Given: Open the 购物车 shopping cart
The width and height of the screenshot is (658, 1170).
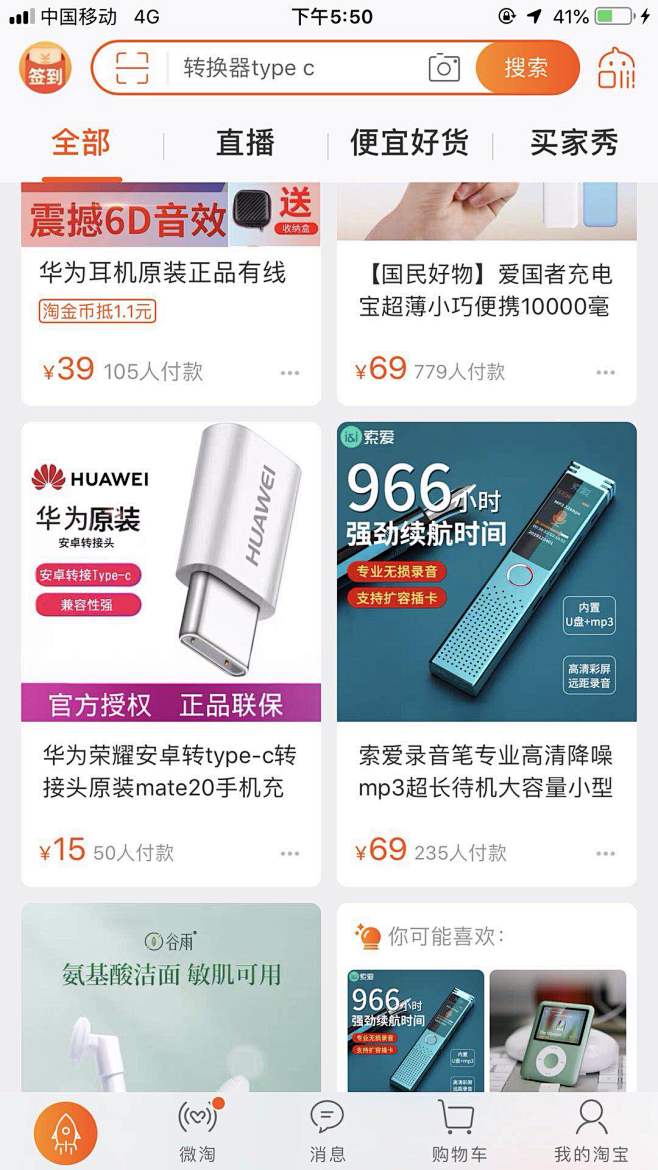Looking at the screenshot, I should coord(459,1130).
